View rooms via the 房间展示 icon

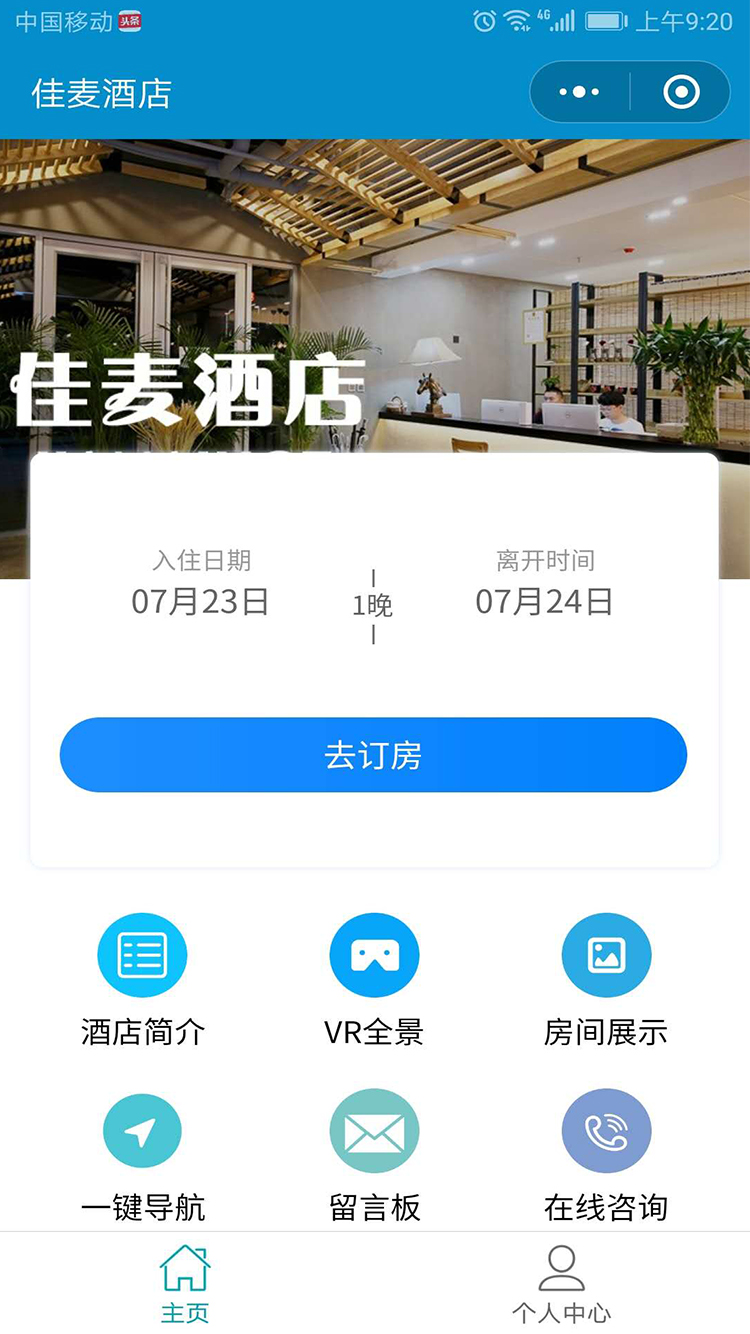(607, 954)
